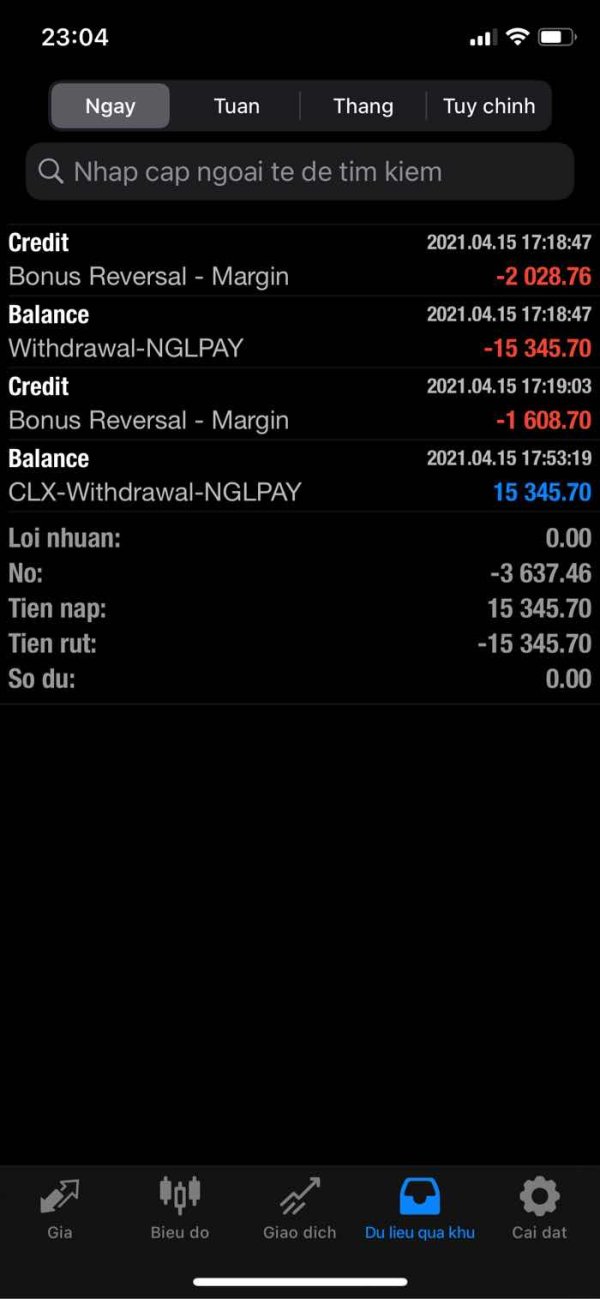Image resolution: width=600 pixels, height=1299 pixels.
Task: Go to the Bieu do chart tab
Action: pos(180,1208)
